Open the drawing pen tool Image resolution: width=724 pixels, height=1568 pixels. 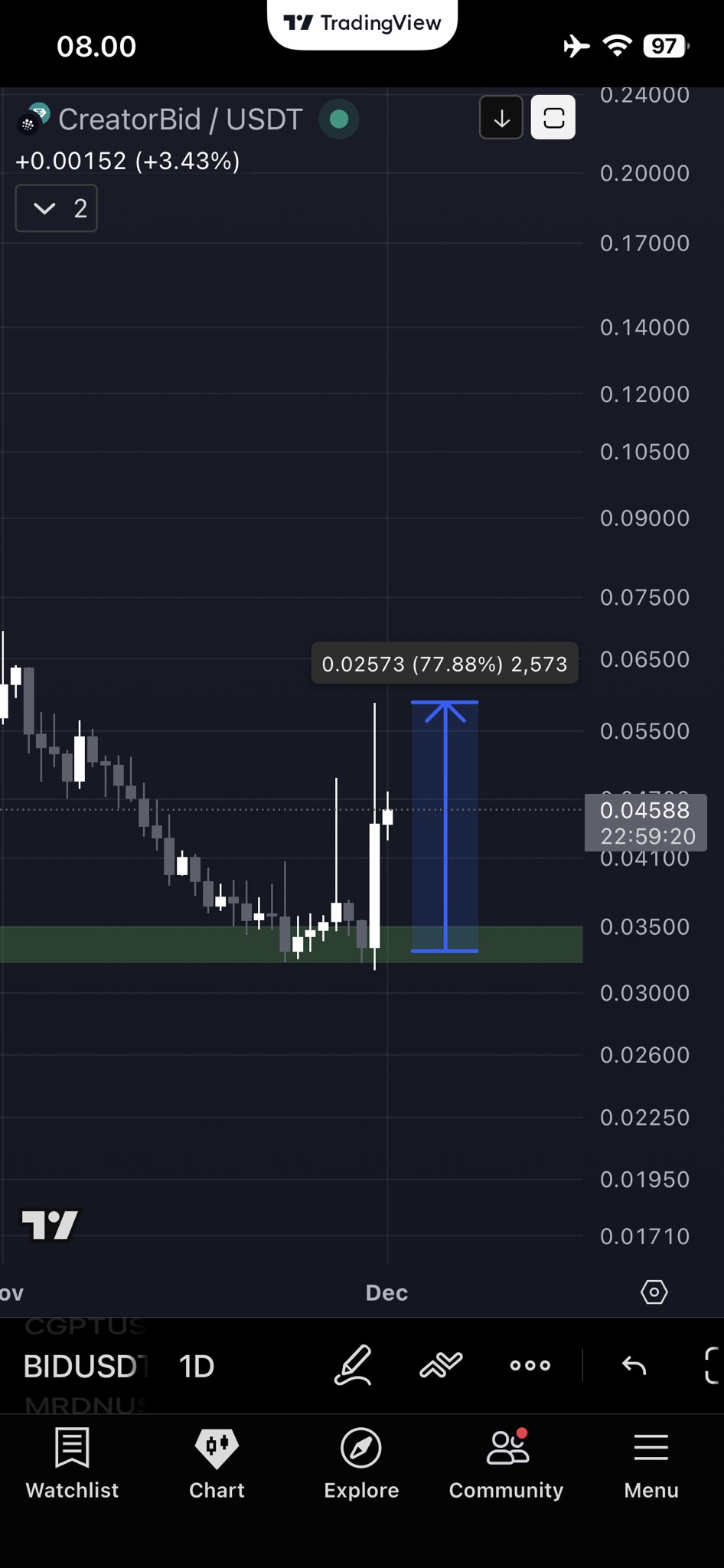[x=354, y=1365]
